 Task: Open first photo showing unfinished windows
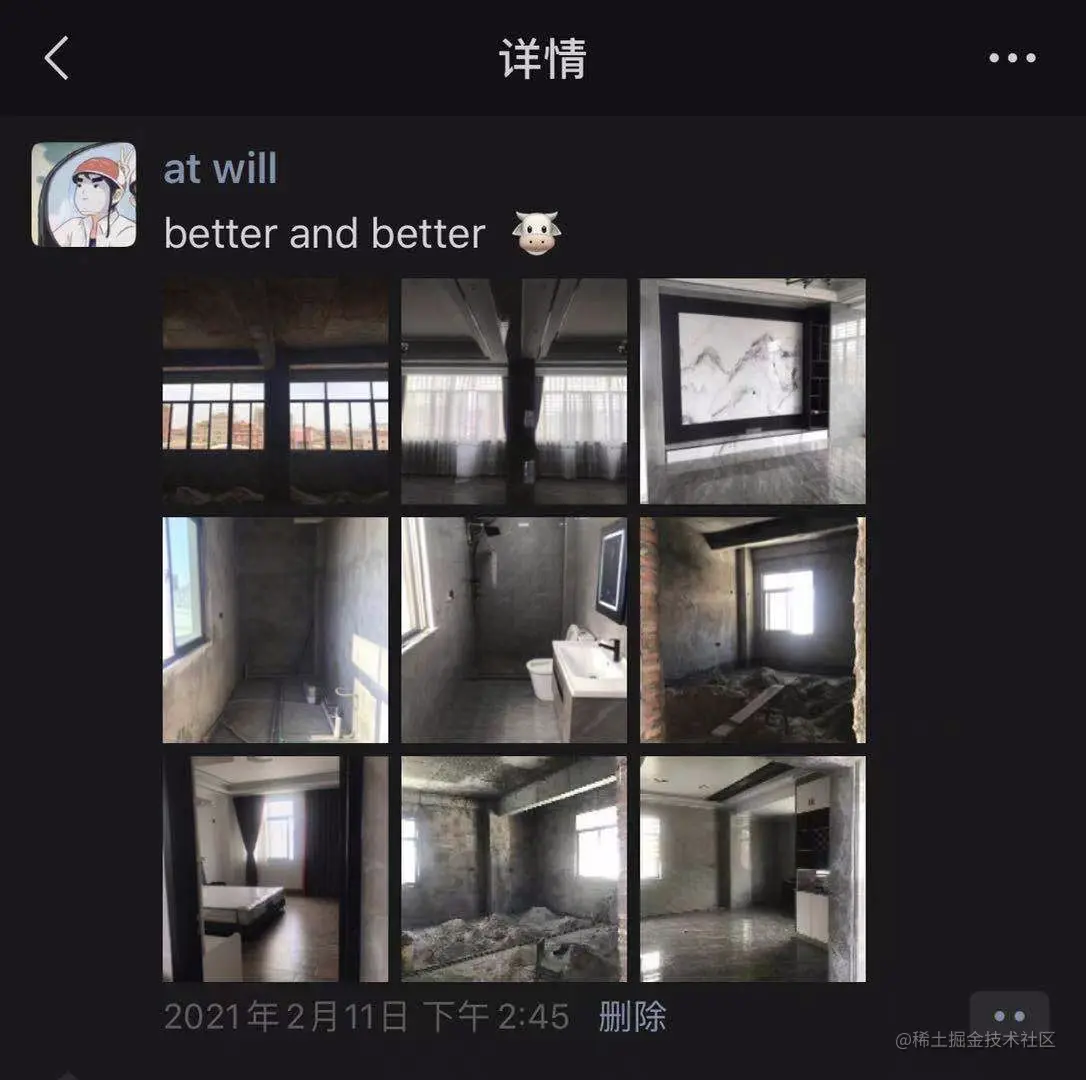pyautogui.click(x=275, y=391)
